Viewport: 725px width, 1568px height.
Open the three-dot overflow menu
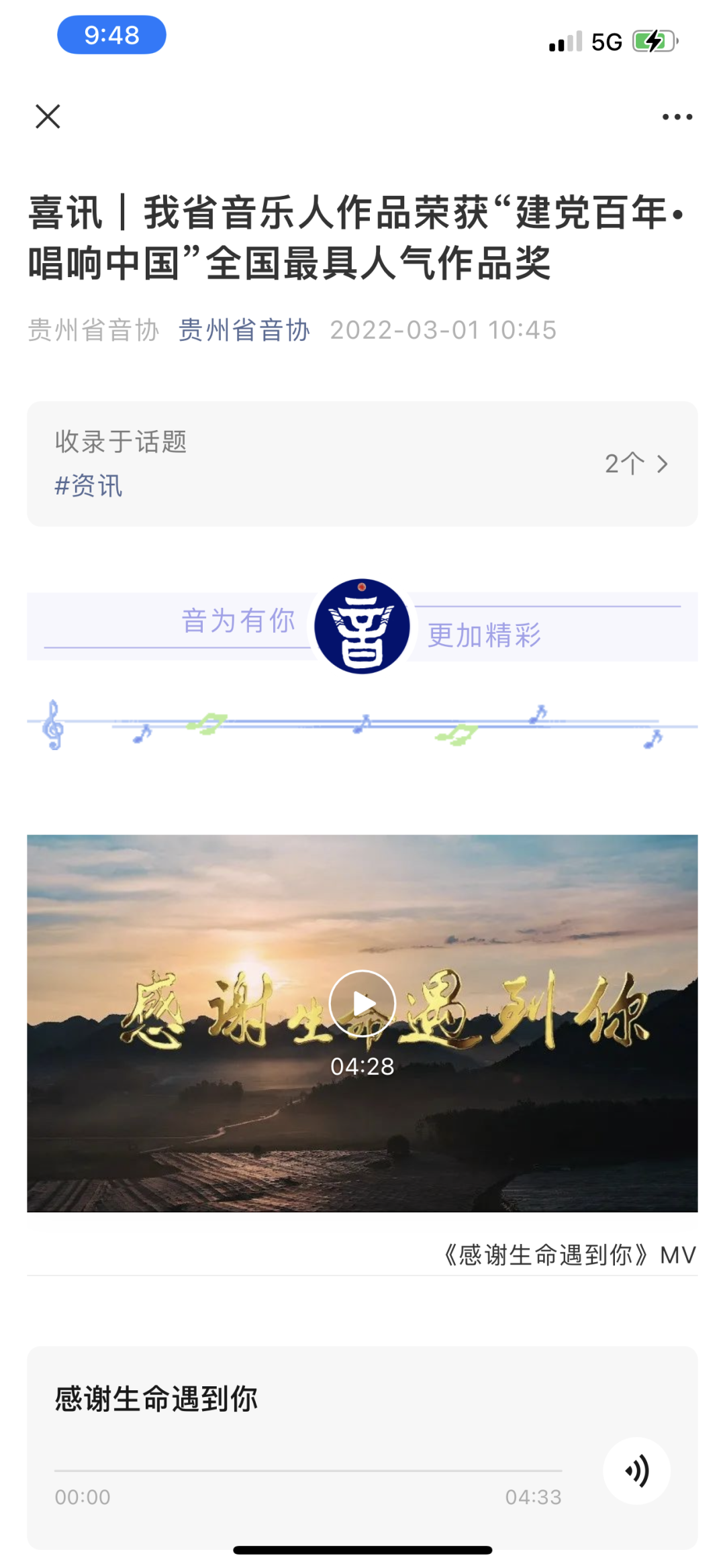tap(677, 117)
